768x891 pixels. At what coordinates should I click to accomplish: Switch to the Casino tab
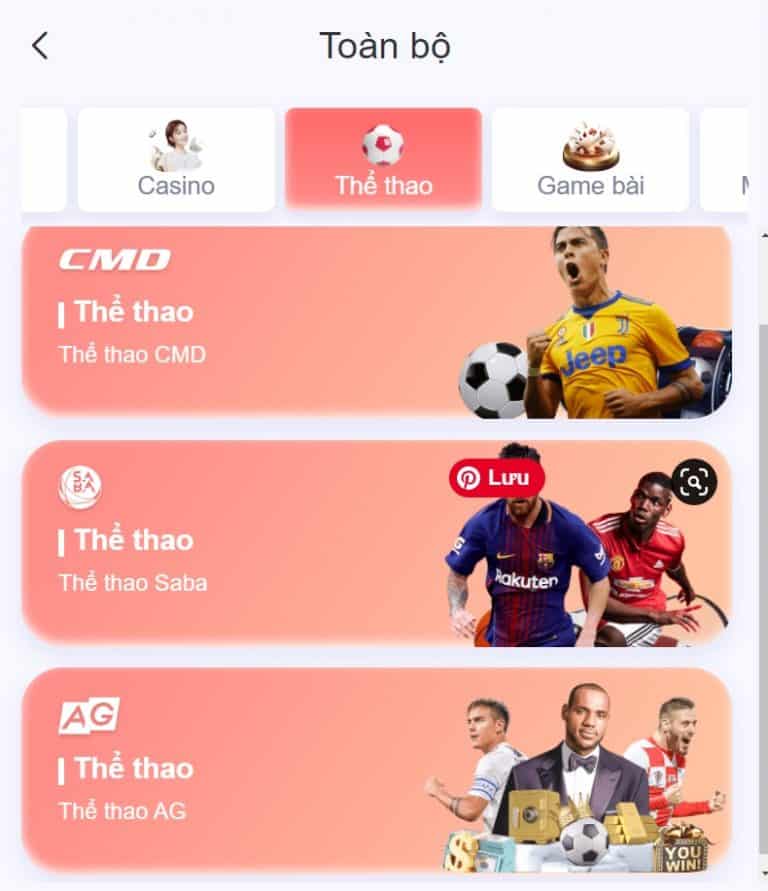pos(176,160)
